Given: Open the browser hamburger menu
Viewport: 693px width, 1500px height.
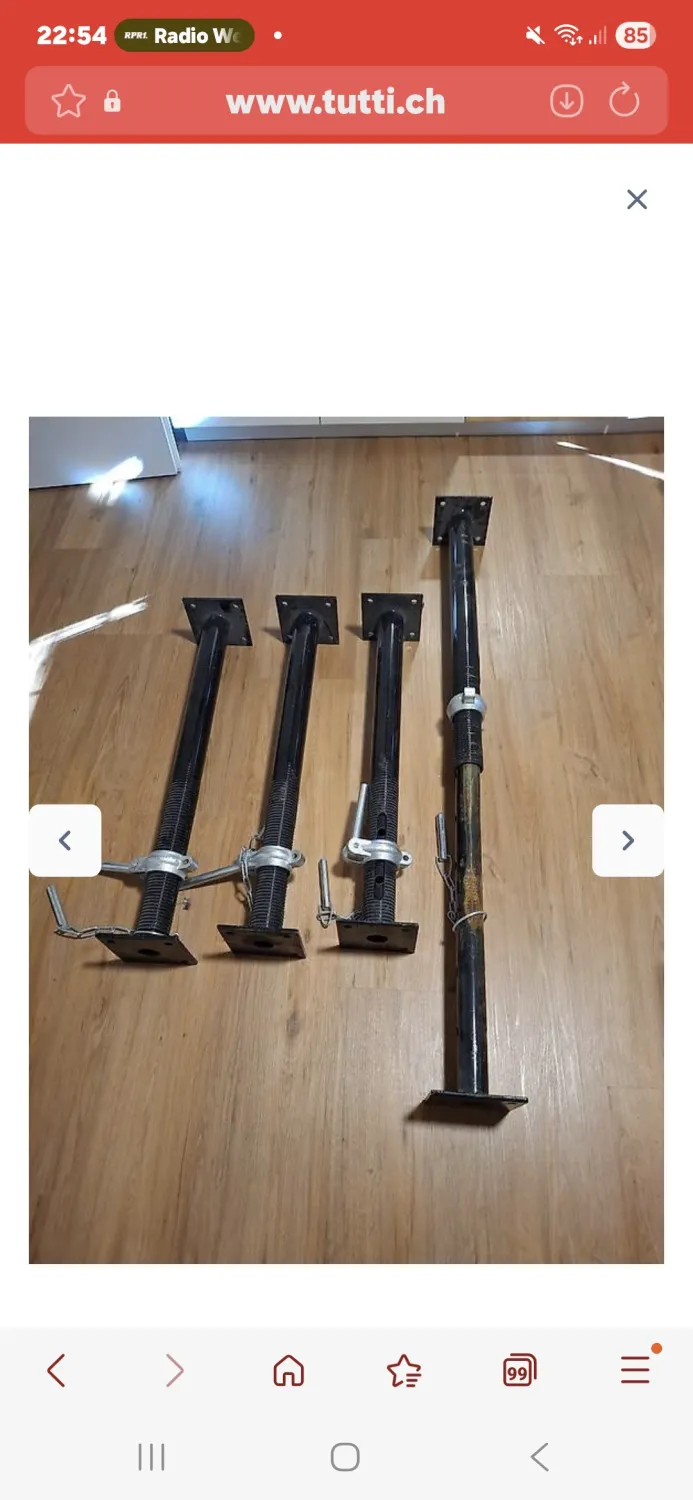Looking at the screenshot, I should [x=636, y=1368].
